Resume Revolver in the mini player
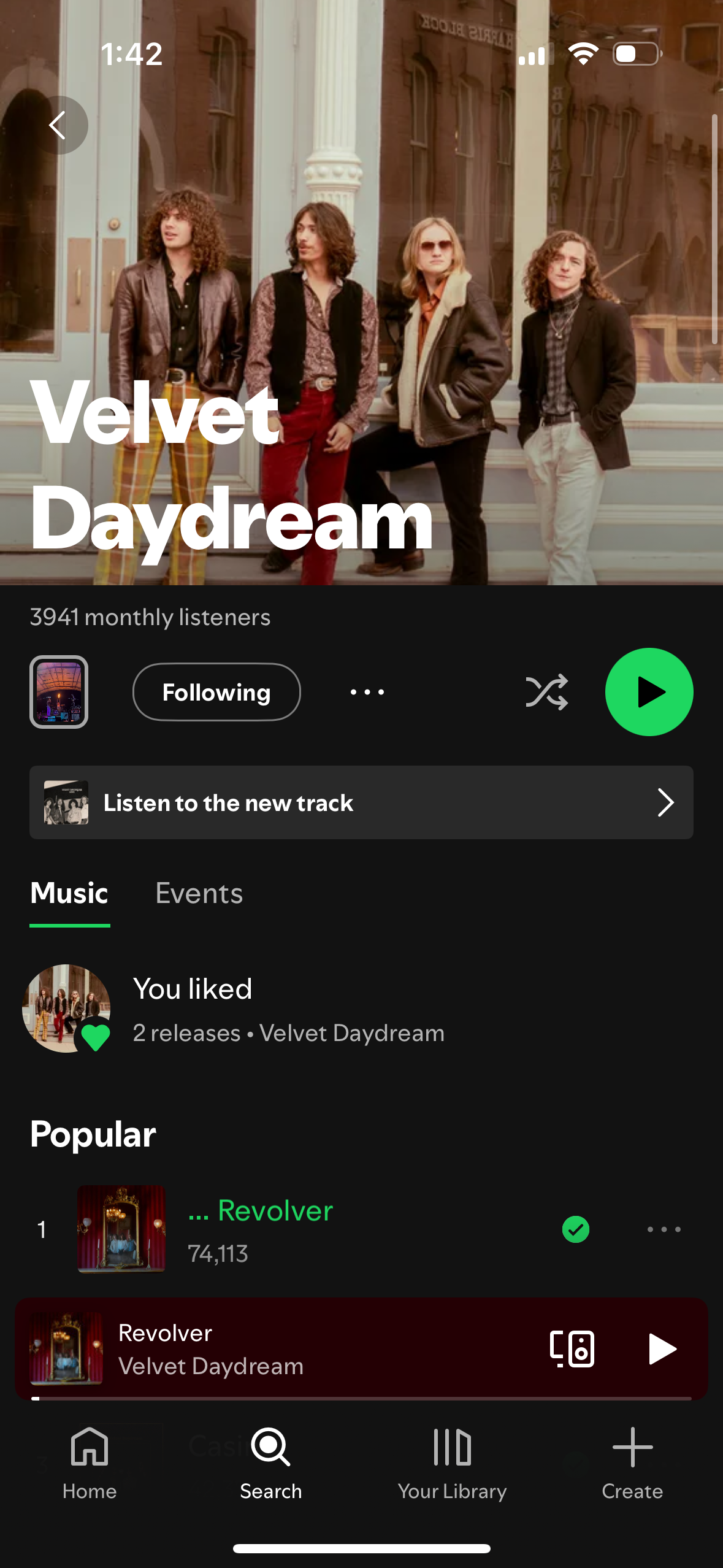Image resolution: width=723 pixels, height=1568 pixels. tap(662, 1348)
